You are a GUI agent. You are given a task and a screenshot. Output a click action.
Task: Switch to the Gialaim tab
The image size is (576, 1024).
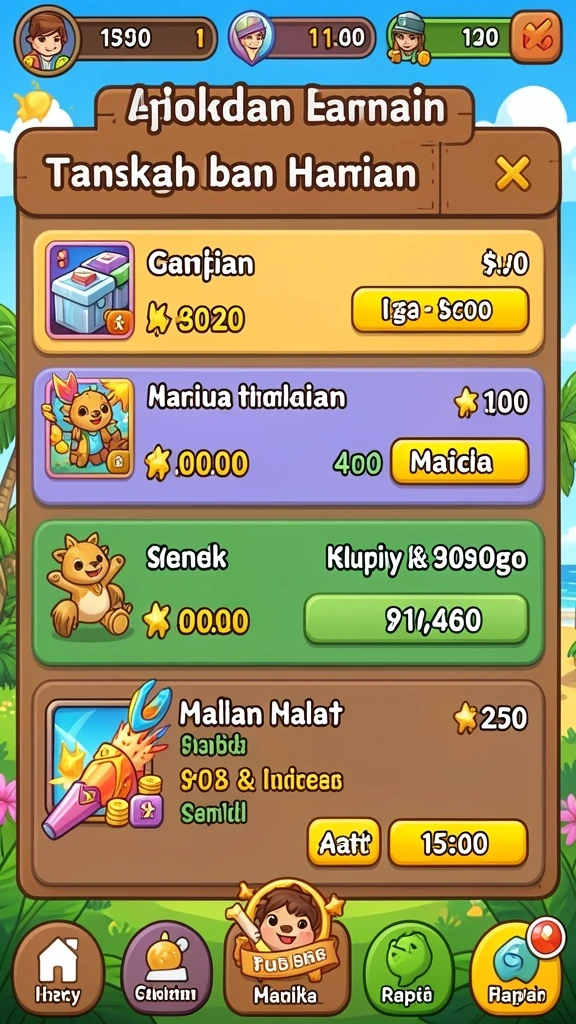pos(167,968)
